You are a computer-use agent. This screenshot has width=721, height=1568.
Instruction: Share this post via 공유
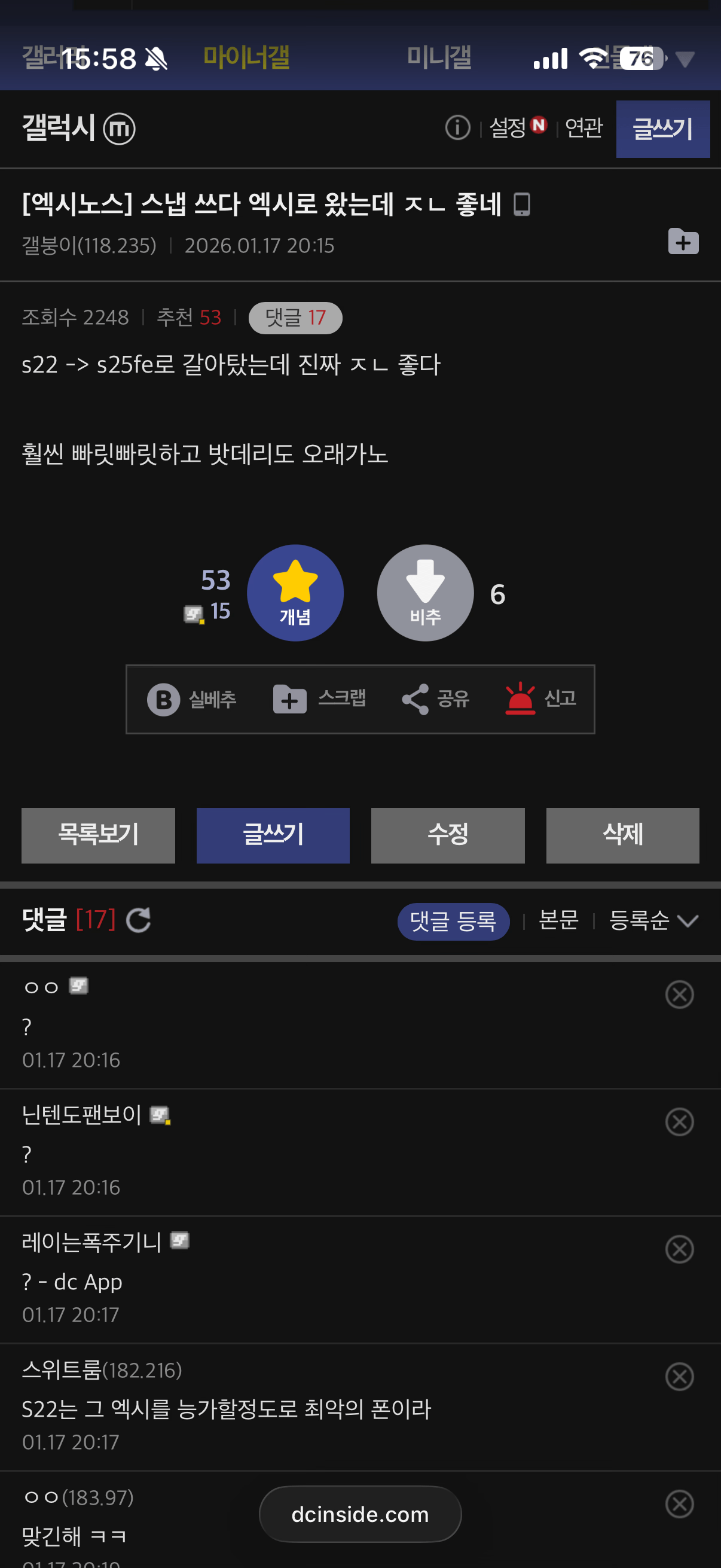coord(436,698)
